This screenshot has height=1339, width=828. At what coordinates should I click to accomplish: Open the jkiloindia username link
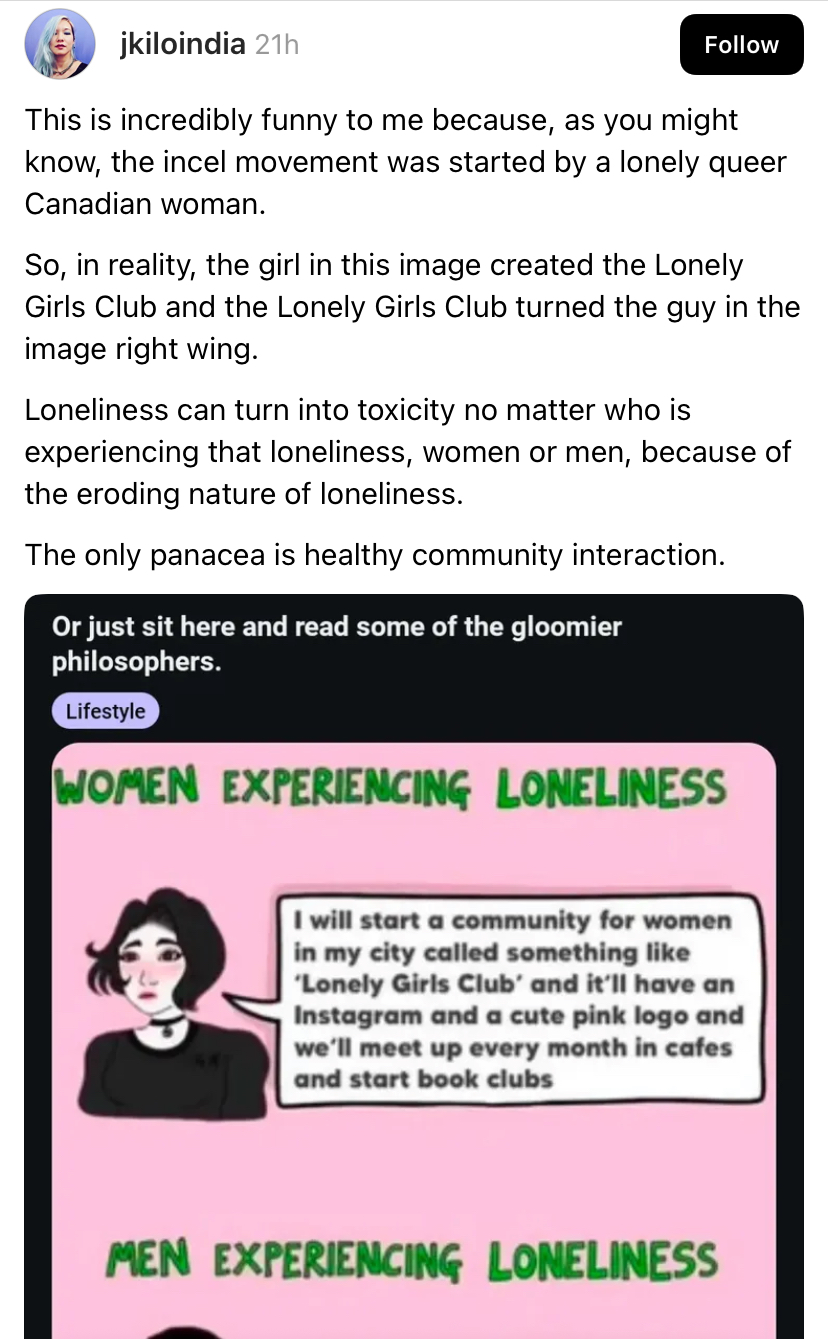(x=182, y=45)
